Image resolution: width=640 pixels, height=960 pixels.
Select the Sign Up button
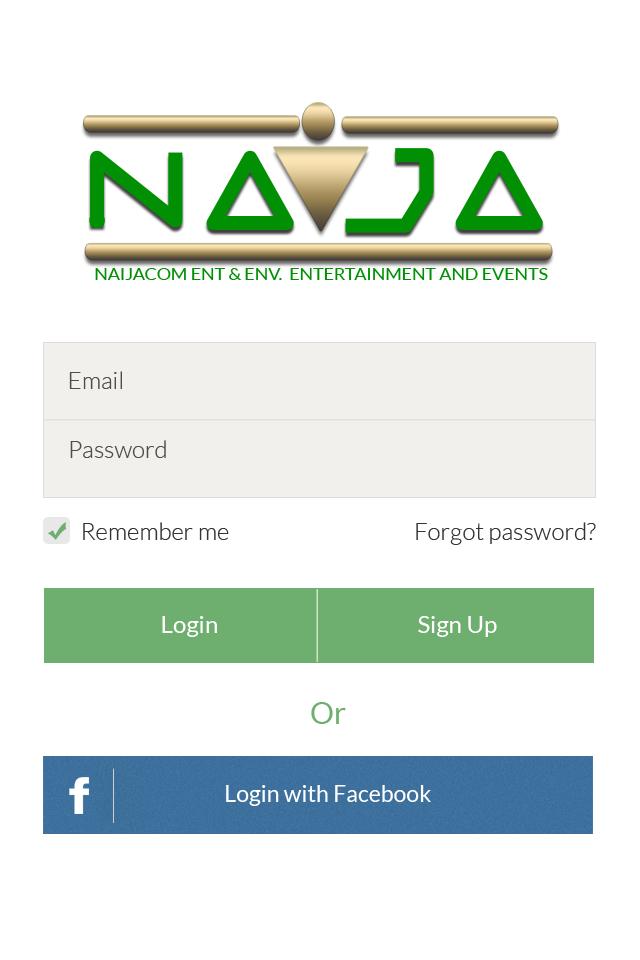click(456, 625)
